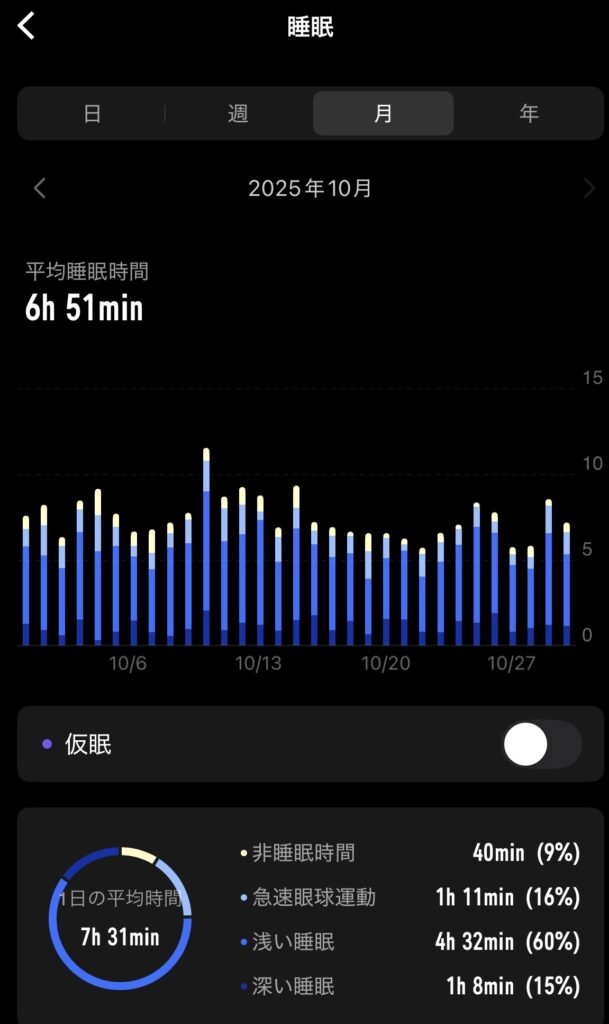The image size is (609, 1024).
Task: Go back from the 睡眠 screen
Action: [x=27, y=27]
